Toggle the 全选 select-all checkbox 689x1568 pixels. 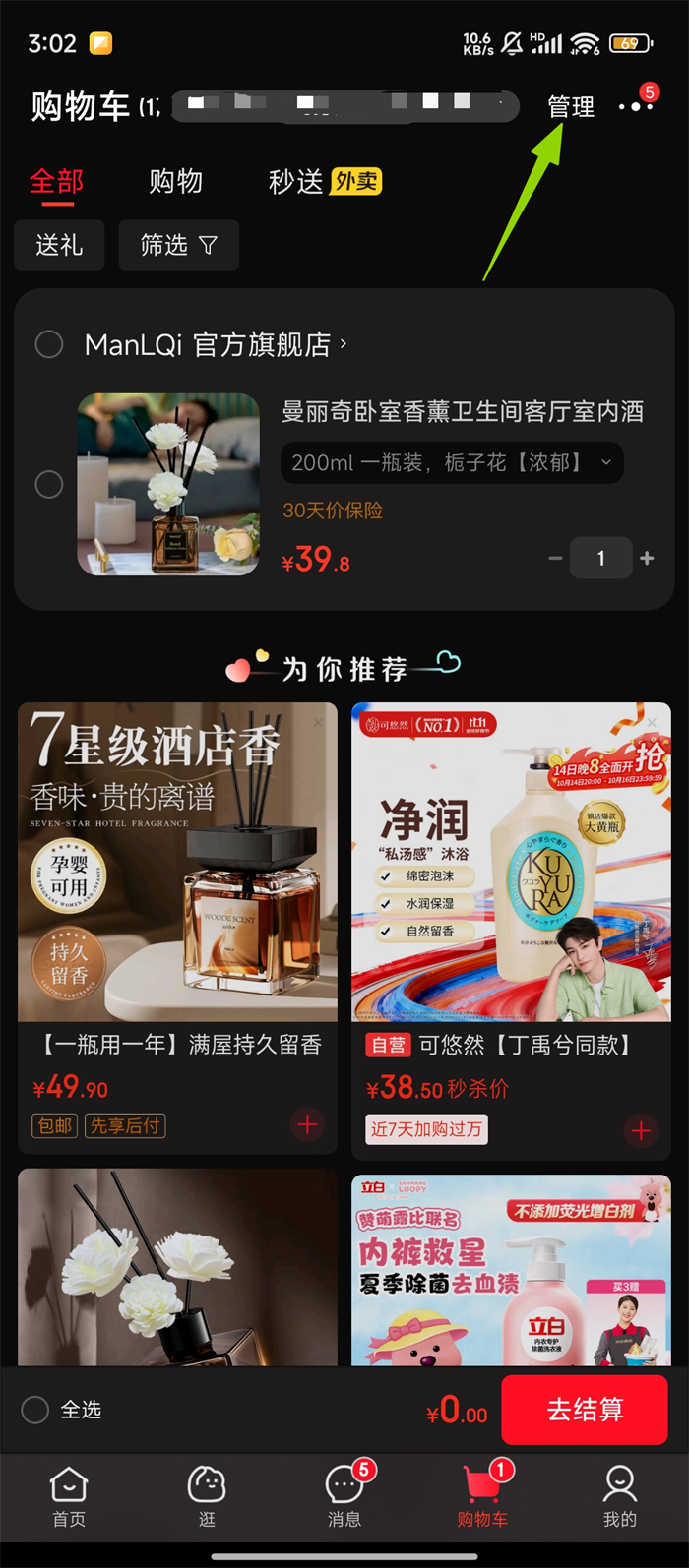click(35, 1410)
